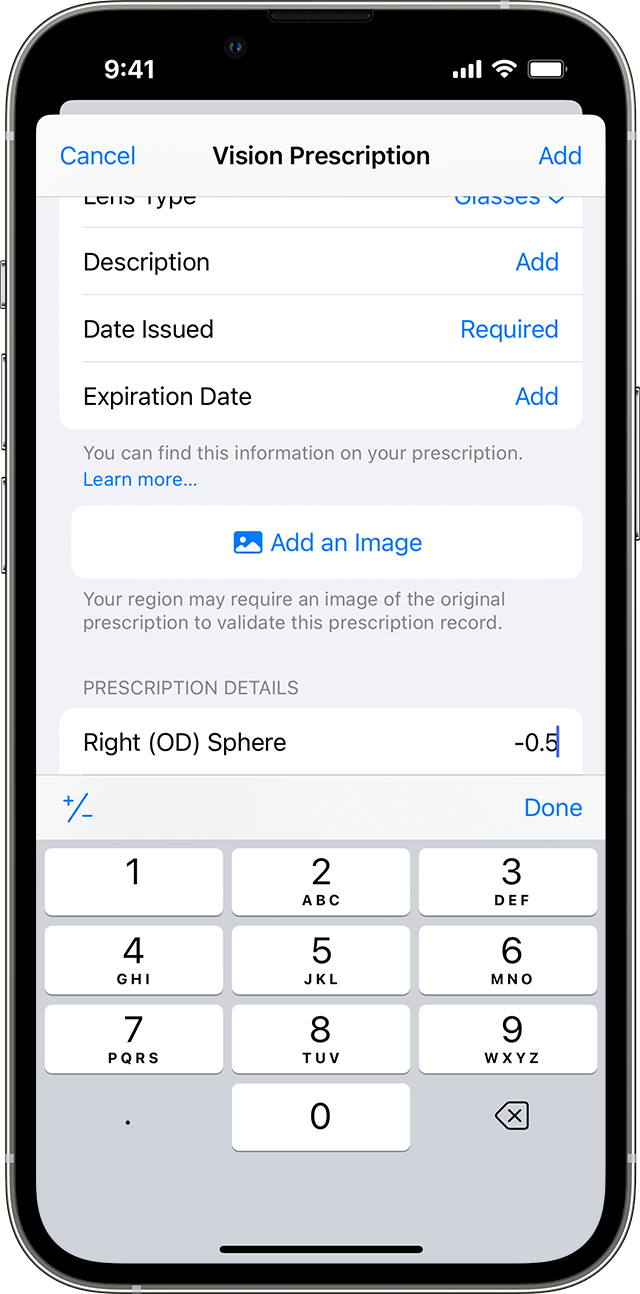The width and height of the screenshot is (640, 1294).
Task: Tap Add in the top right corner
Action: tap(559, 156)
